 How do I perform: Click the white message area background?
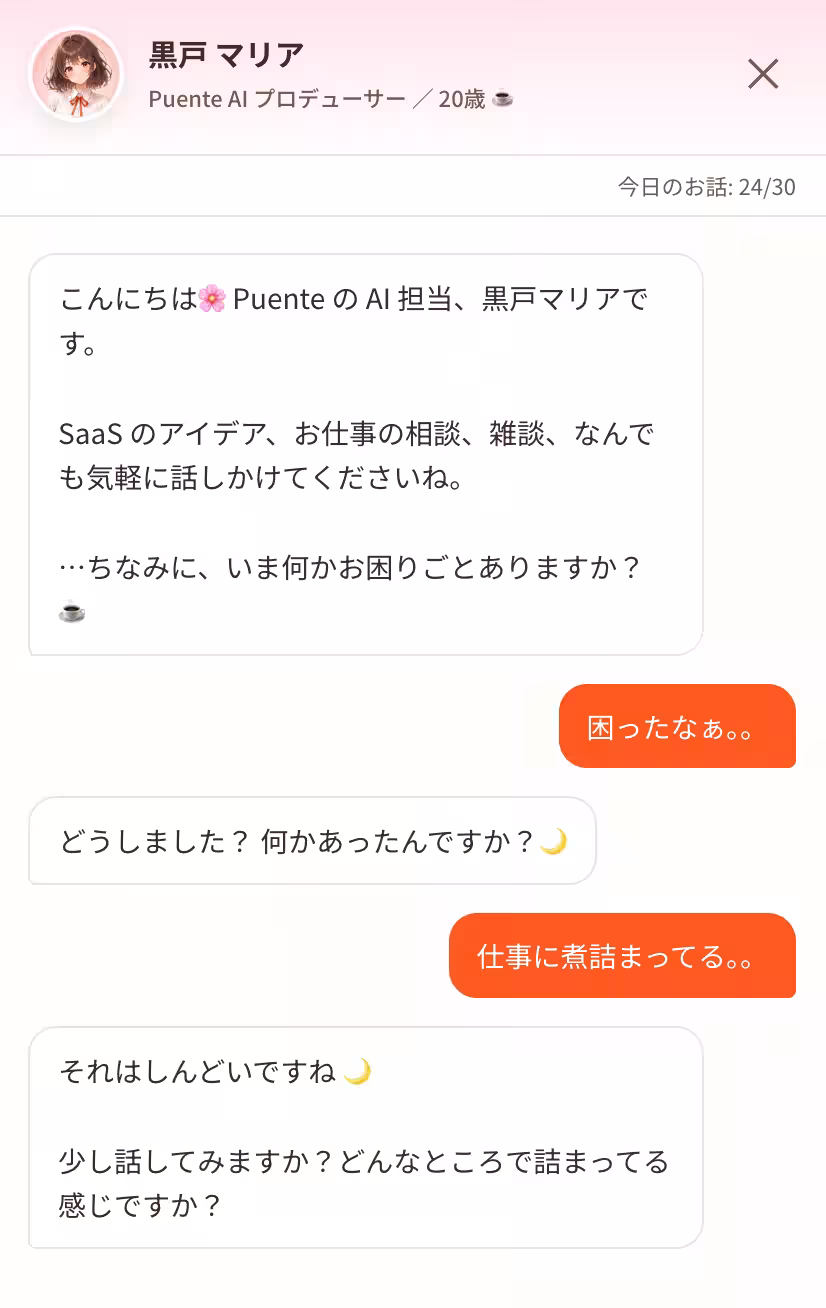(413, 1280)
